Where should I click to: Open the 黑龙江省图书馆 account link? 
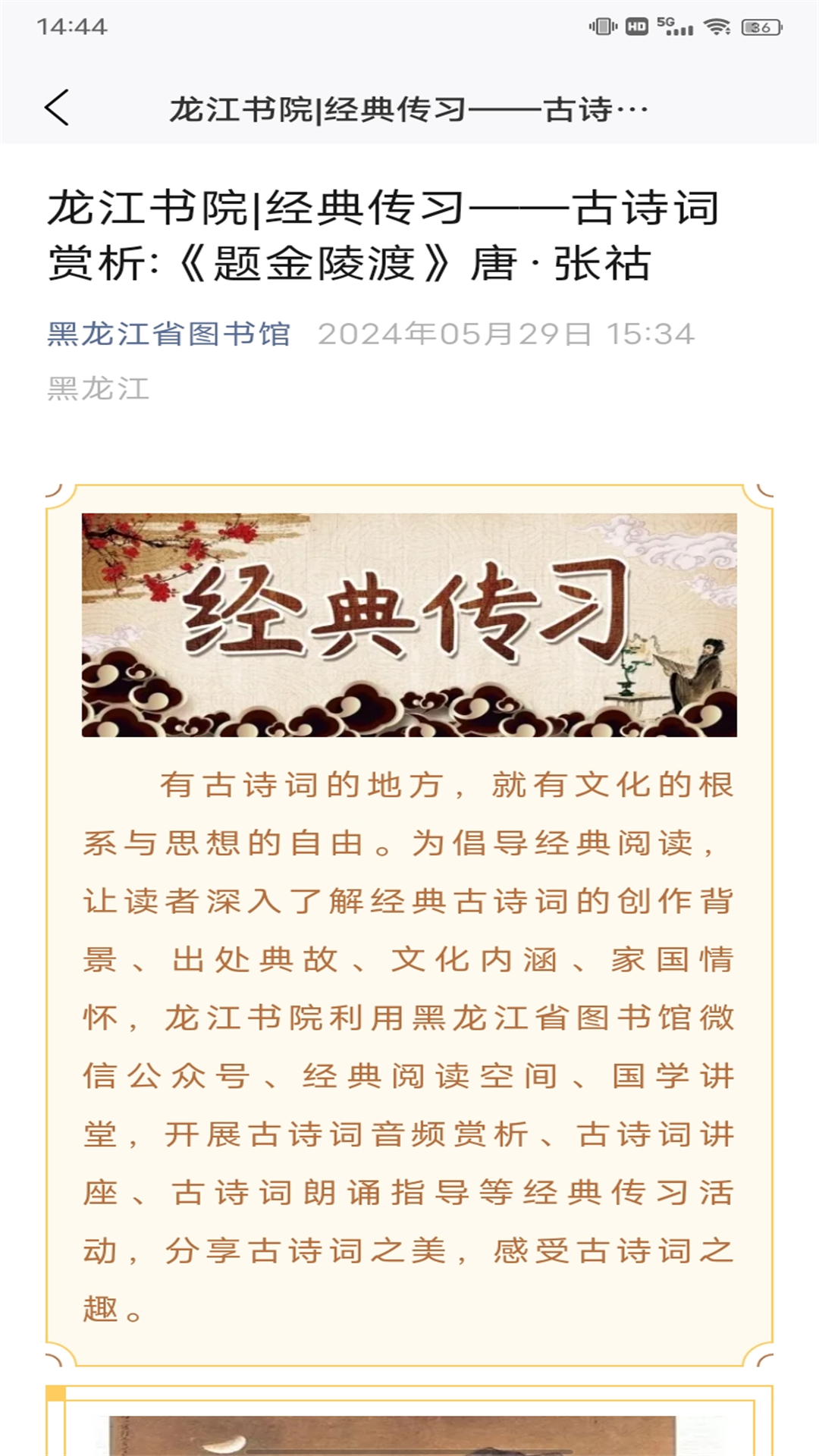pyautogui.click(x=168, y=334)
